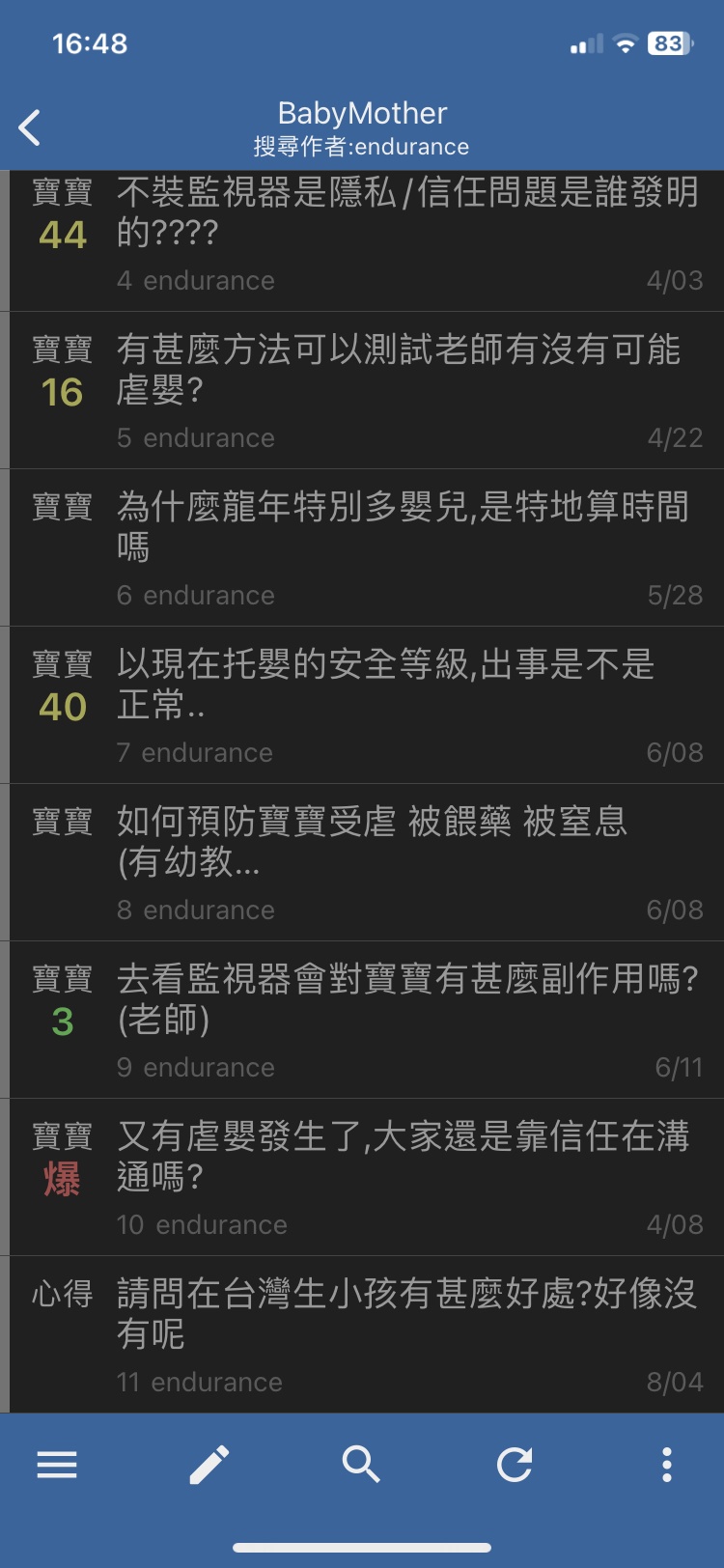Open the three-dot overflow menu
724x1568 pixels.
click(667, 1465)
